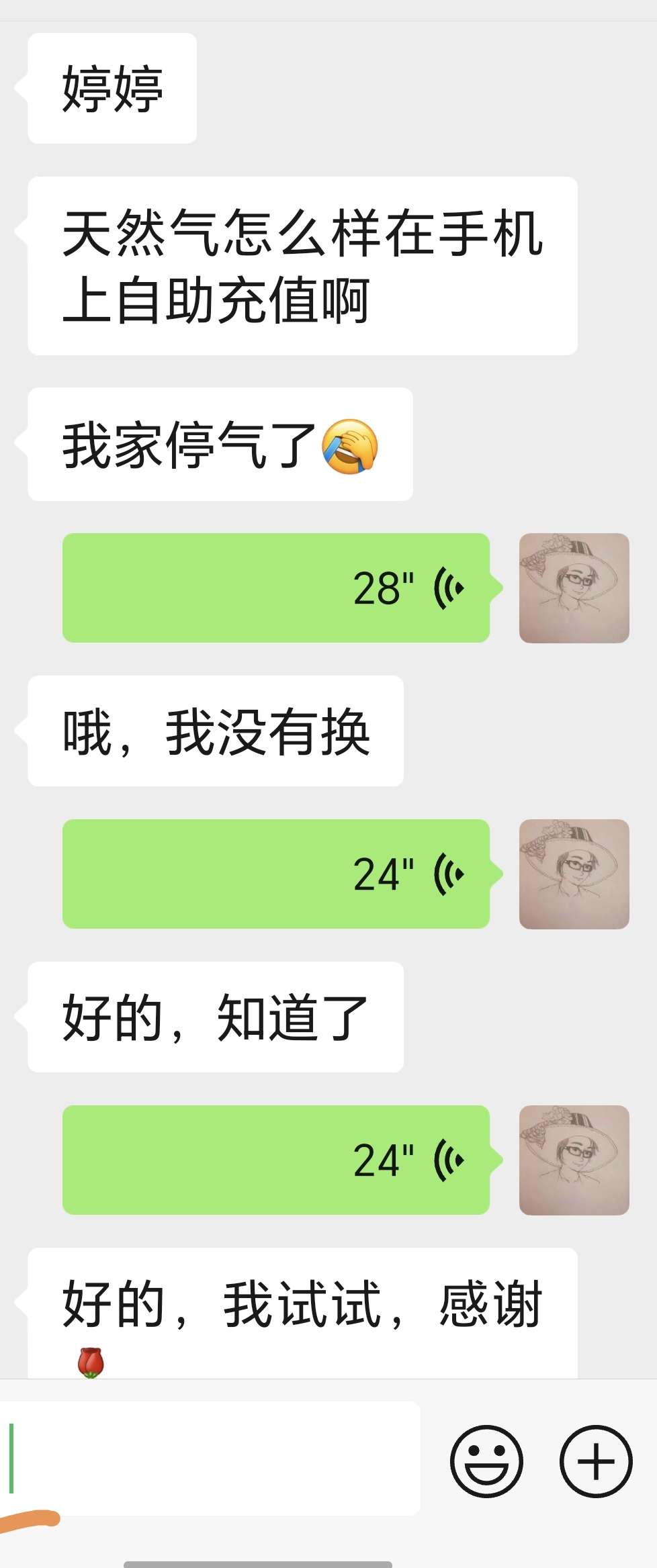Open avatar beside the middle voice message
The width and height of the screenshot is (657, 1568).
(x=574, y=873)
